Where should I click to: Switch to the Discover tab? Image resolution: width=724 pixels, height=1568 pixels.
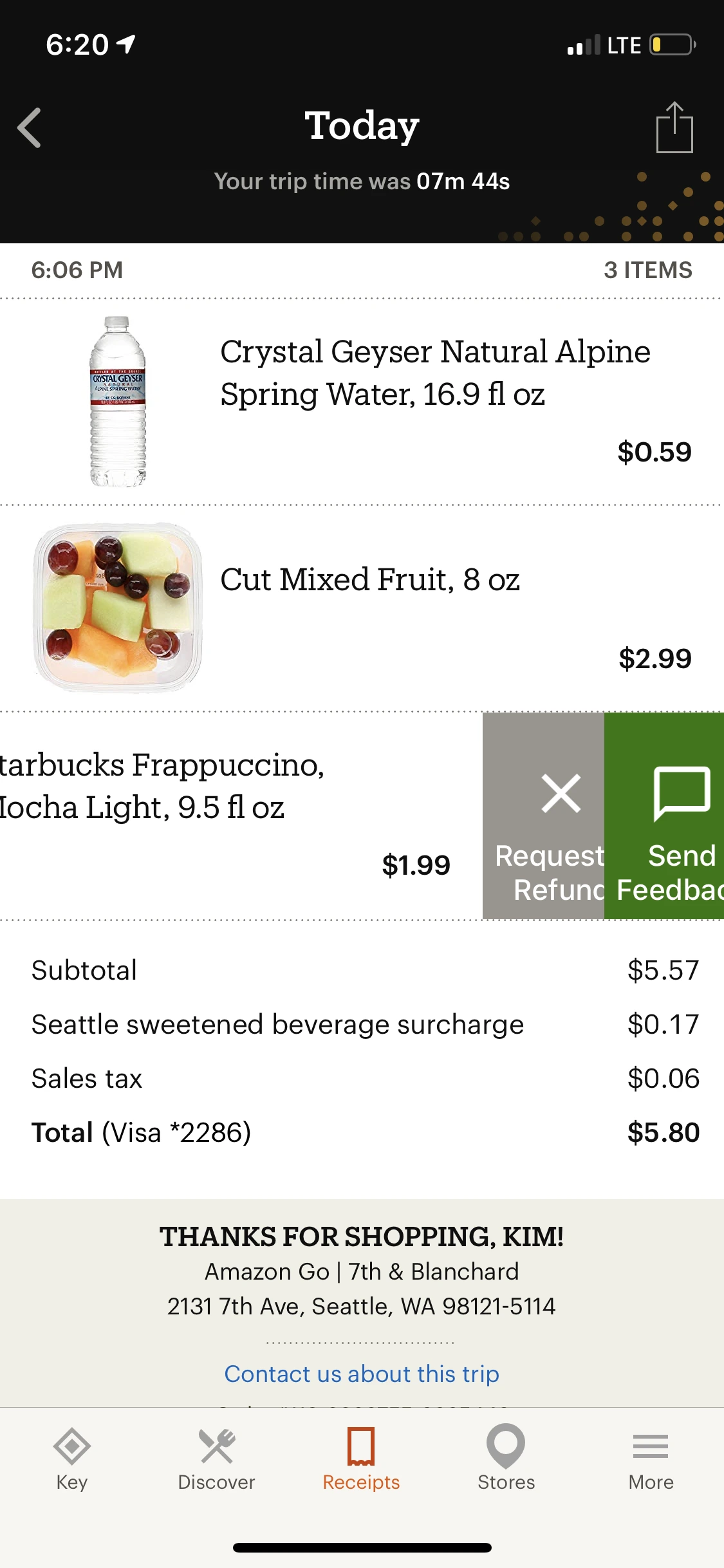point(216,1458)
